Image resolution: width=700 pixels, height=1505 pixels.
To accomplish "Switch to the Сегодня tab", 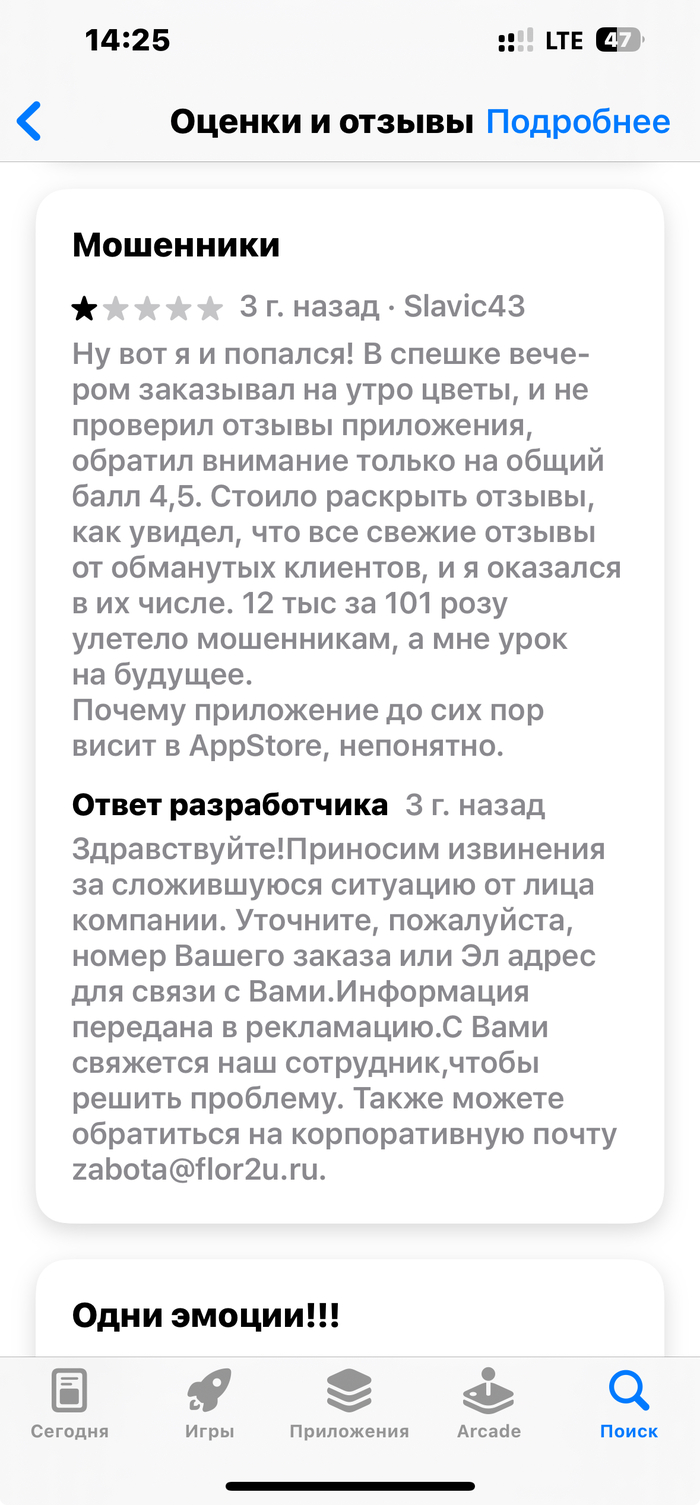I will point(70,1405).
